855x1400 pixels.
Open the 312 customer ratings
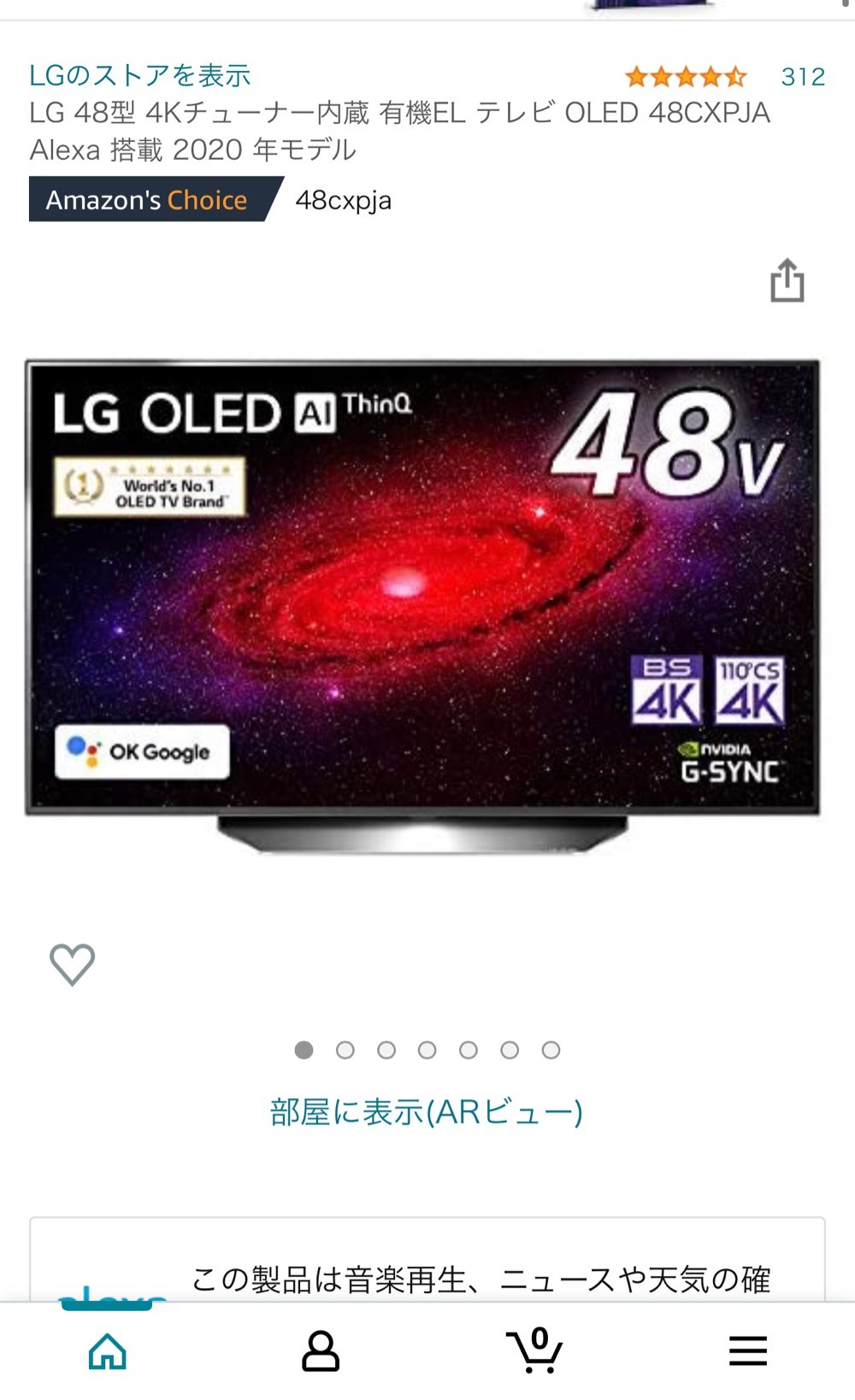point(803,77)
